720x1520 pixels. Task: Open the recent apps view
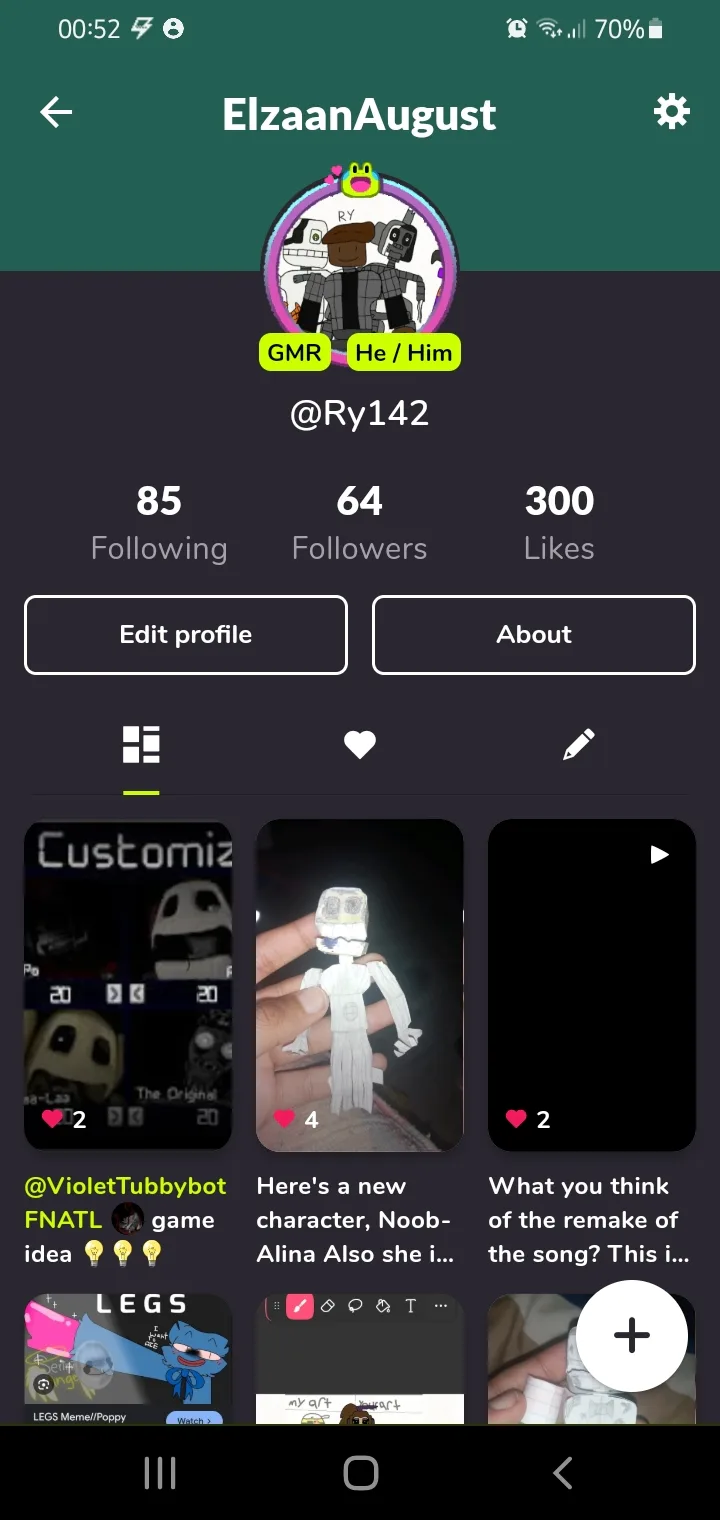point(160,1472)
